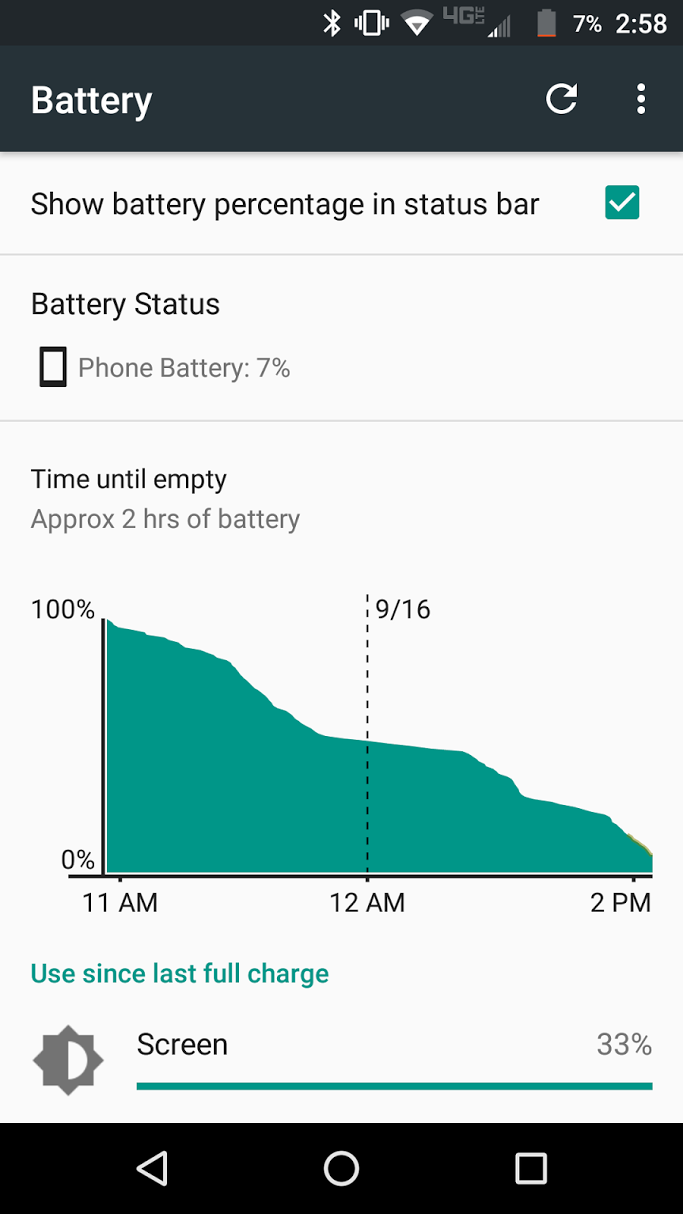The height and width of the screenshot is (1214, 683).
Task: Open recent apps
Action: 530,1168
